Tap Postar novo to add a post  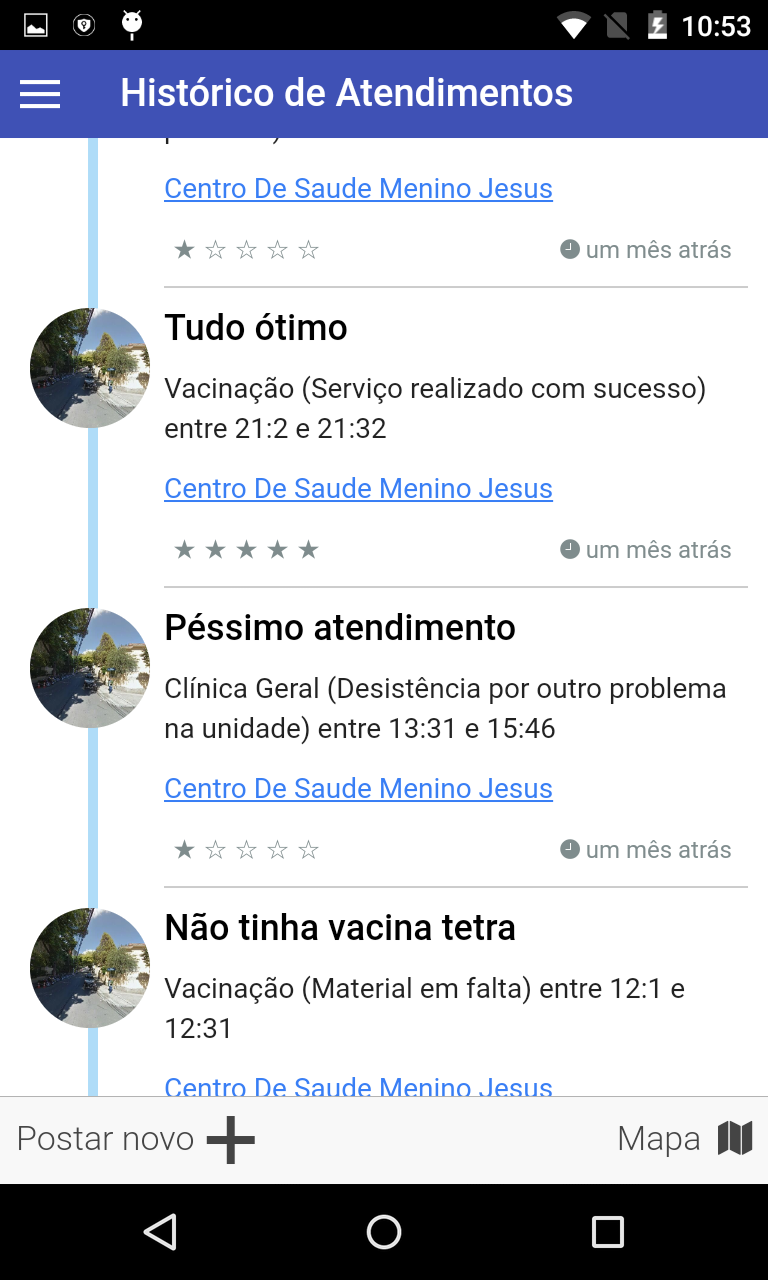click(x=136, y=1139)
